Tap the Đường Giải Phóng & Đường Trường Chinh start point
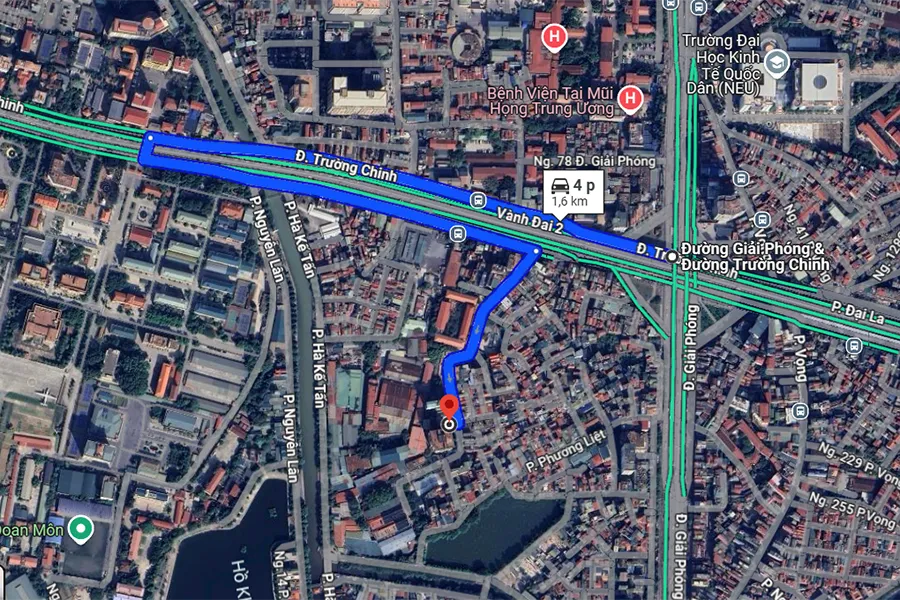900x600 pixels. pyautogui.click(x=672, y=257)
